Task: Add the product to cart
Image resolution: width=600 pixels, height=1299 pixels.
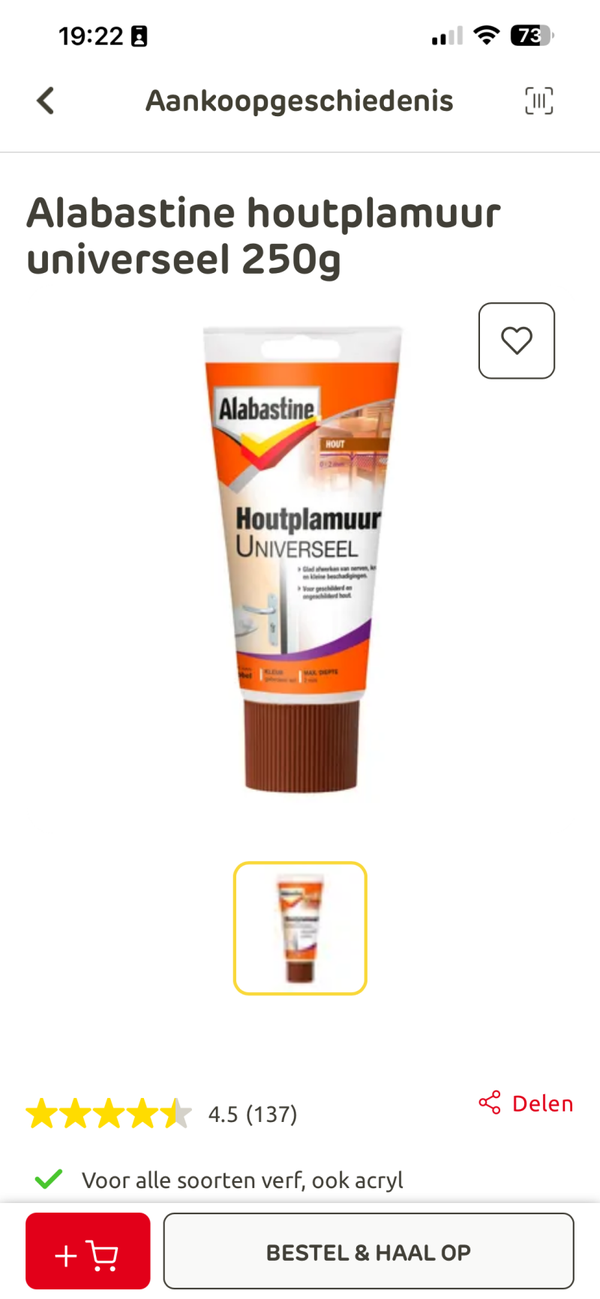Action: [x=88, y=1252]
